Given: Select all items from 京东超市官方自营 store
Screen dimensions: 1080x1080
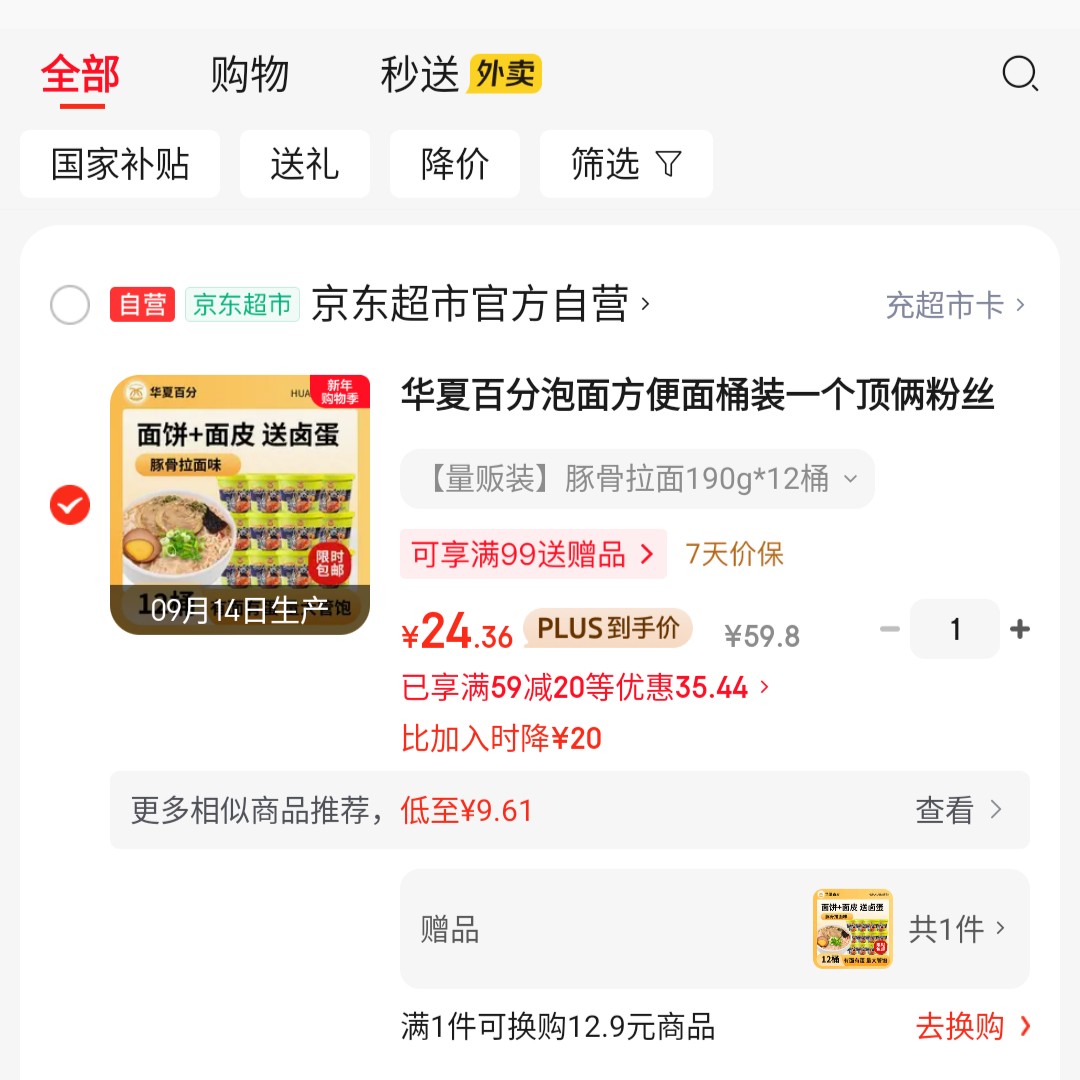Looking at the screenshot, I should 70,305.
